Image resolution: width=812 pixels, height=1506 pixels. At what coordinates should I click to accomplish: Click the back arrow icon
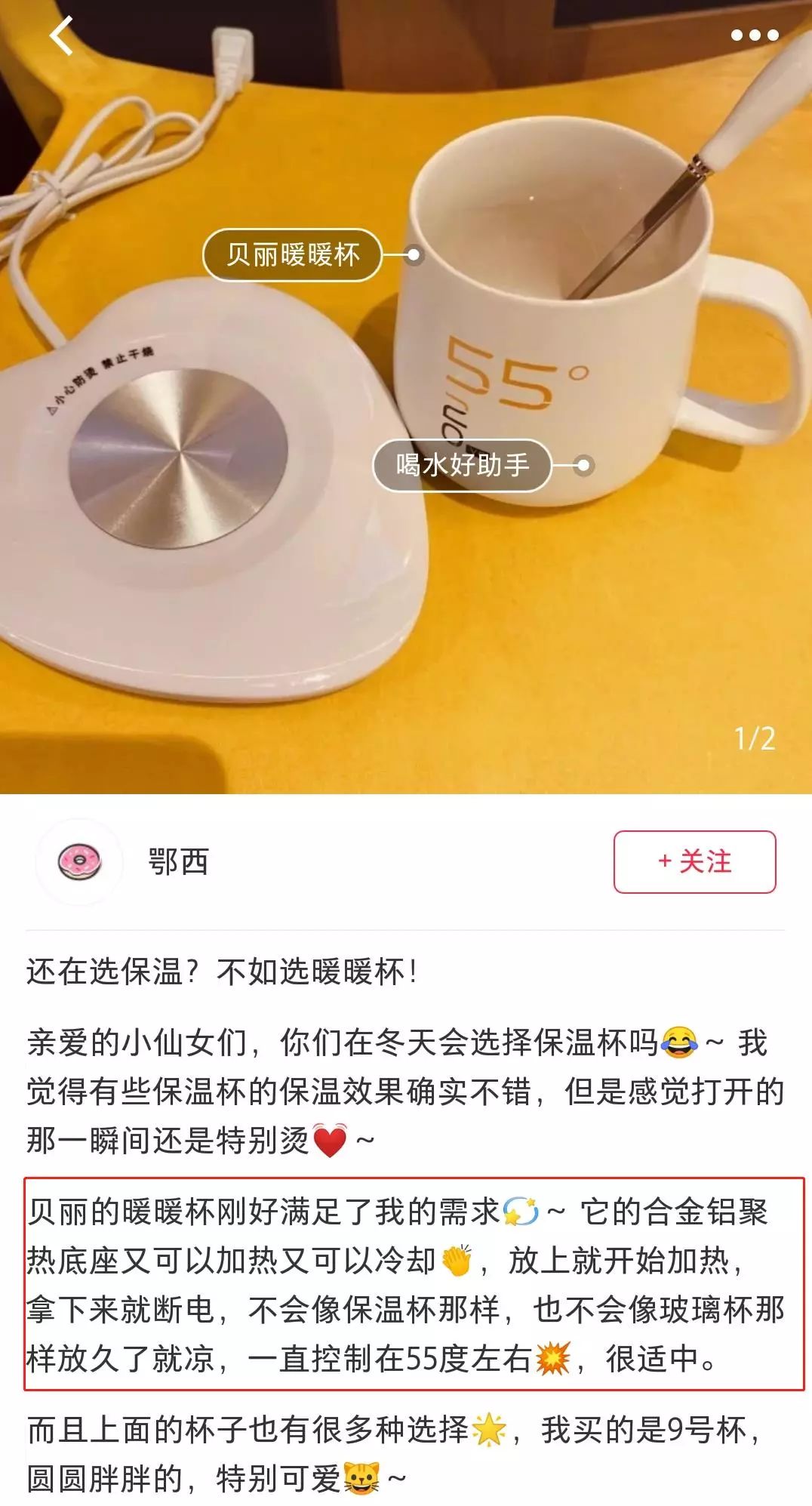(x=59, y=34)
